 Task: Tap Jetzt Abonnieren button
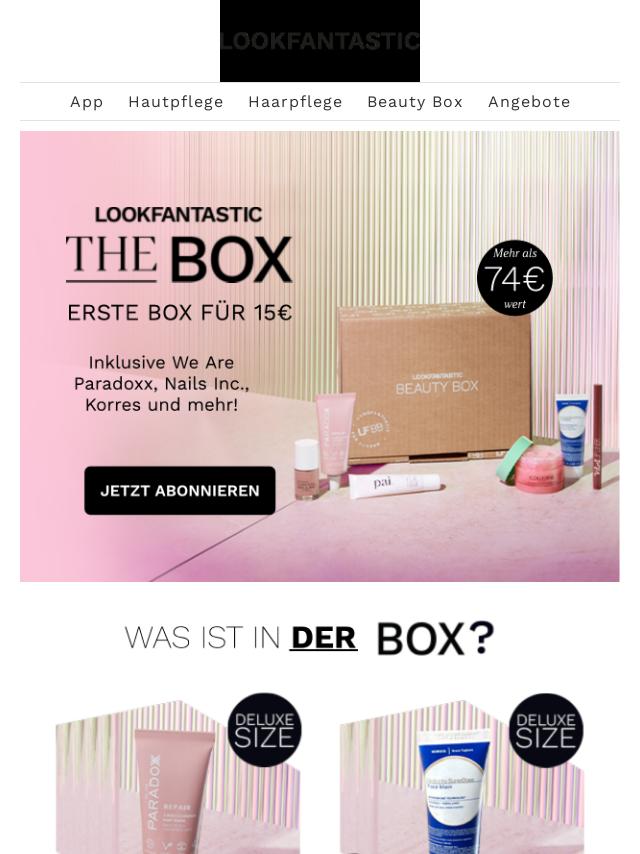180,491
